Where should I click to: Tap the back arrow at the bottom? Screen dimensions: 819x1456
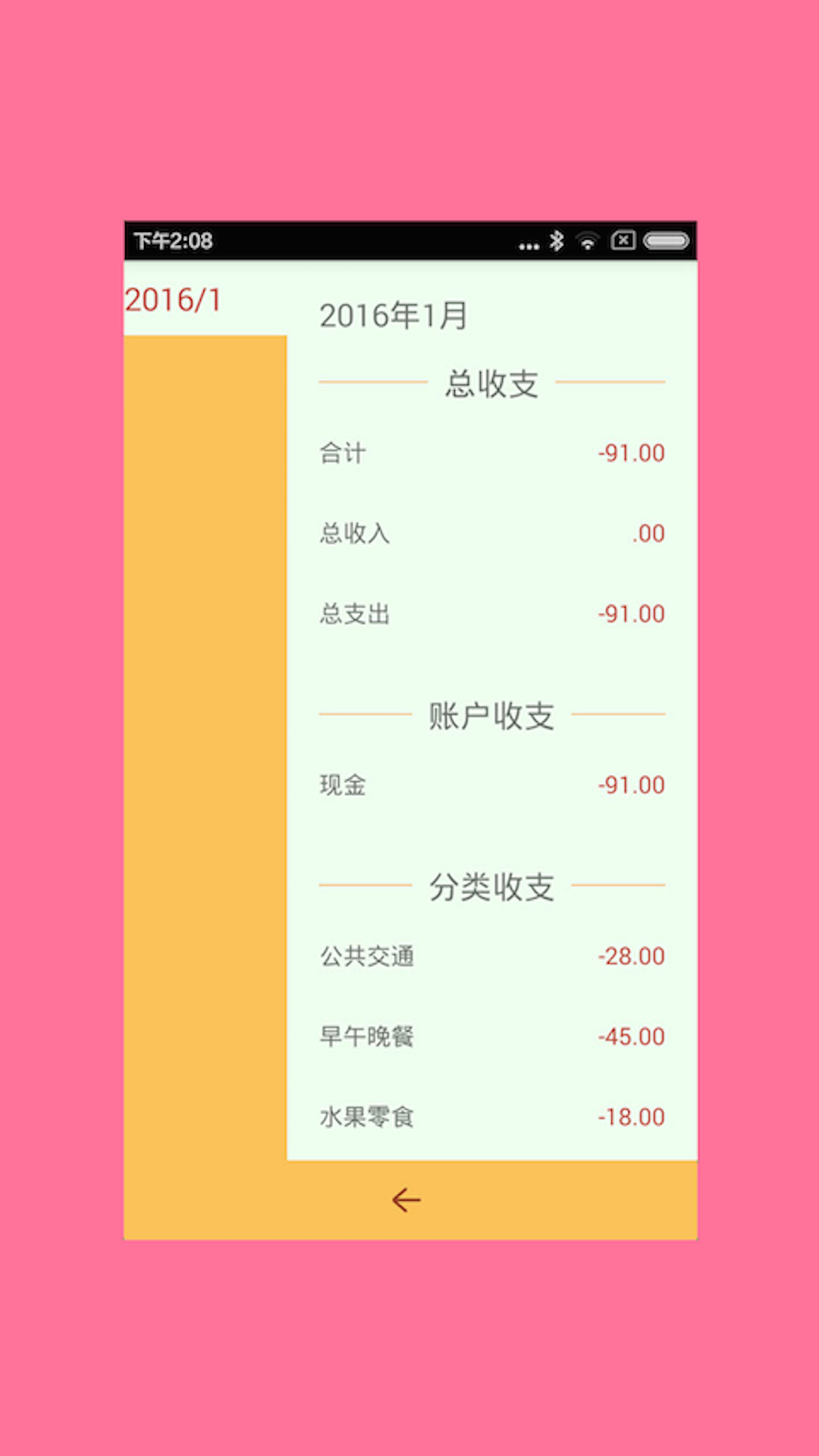[406, 1200]
